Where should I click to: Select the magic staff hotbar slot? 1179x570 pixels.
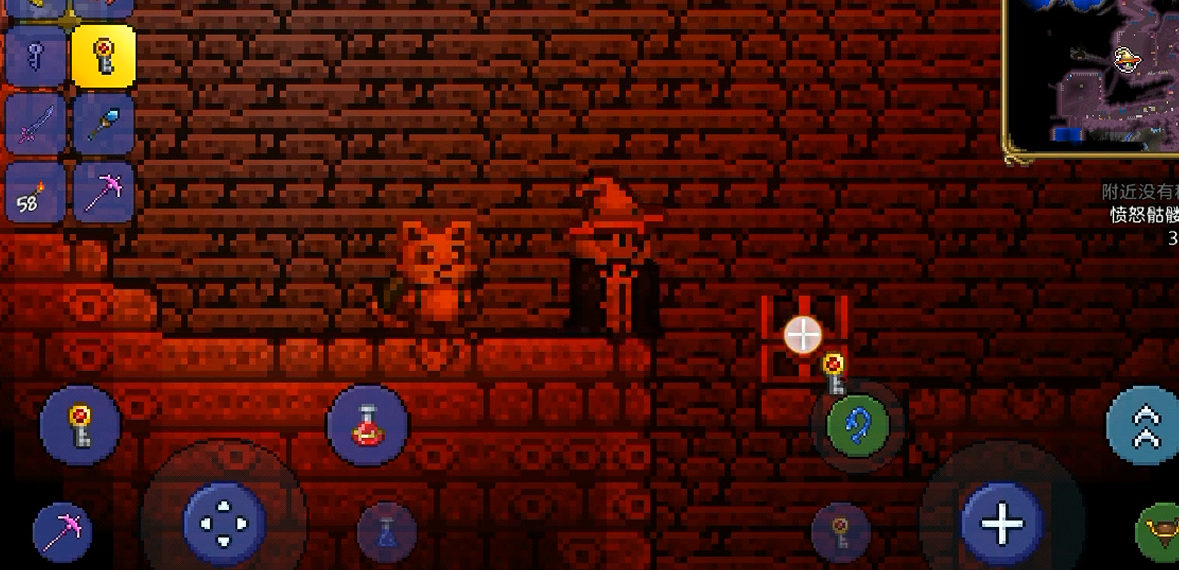click(x=104, y=123)
